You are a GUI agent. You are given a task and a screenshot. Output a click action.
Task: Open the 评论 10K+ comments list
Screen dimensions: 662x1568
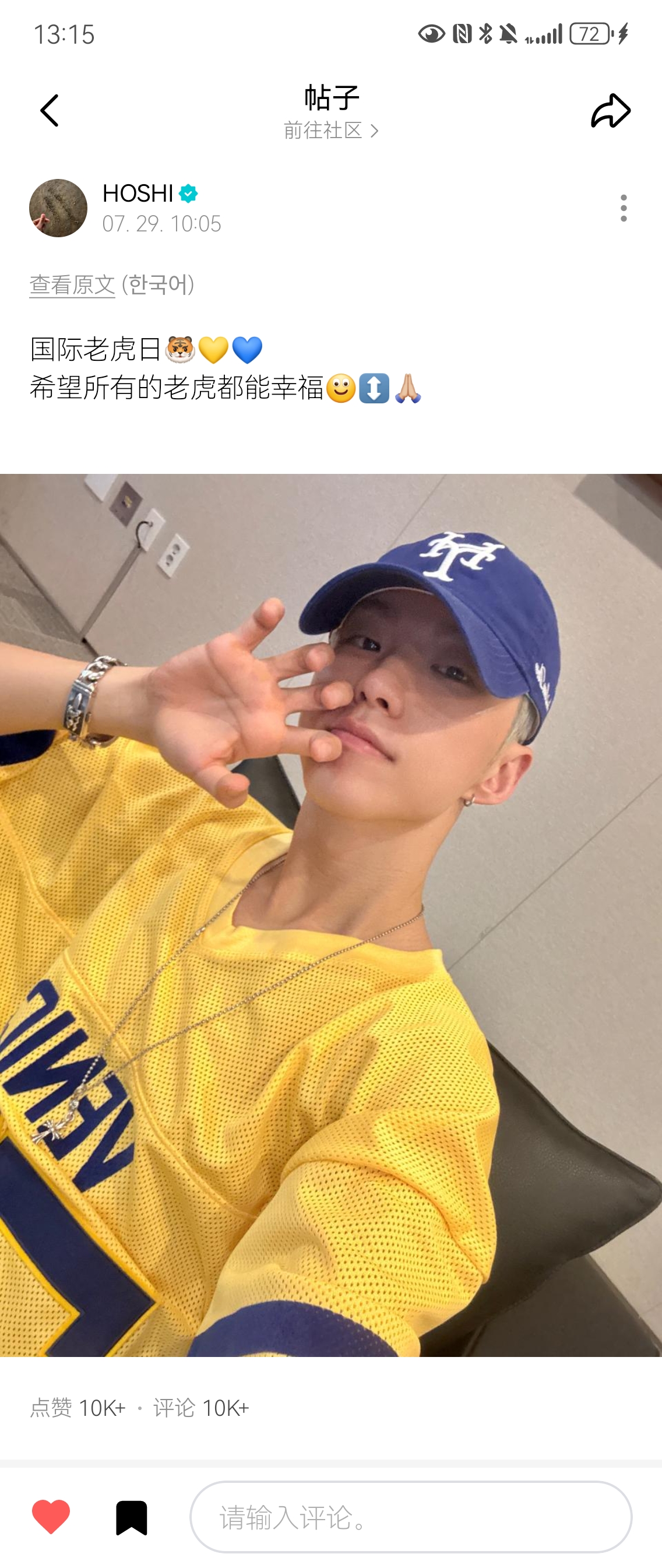click(201, 1408)
